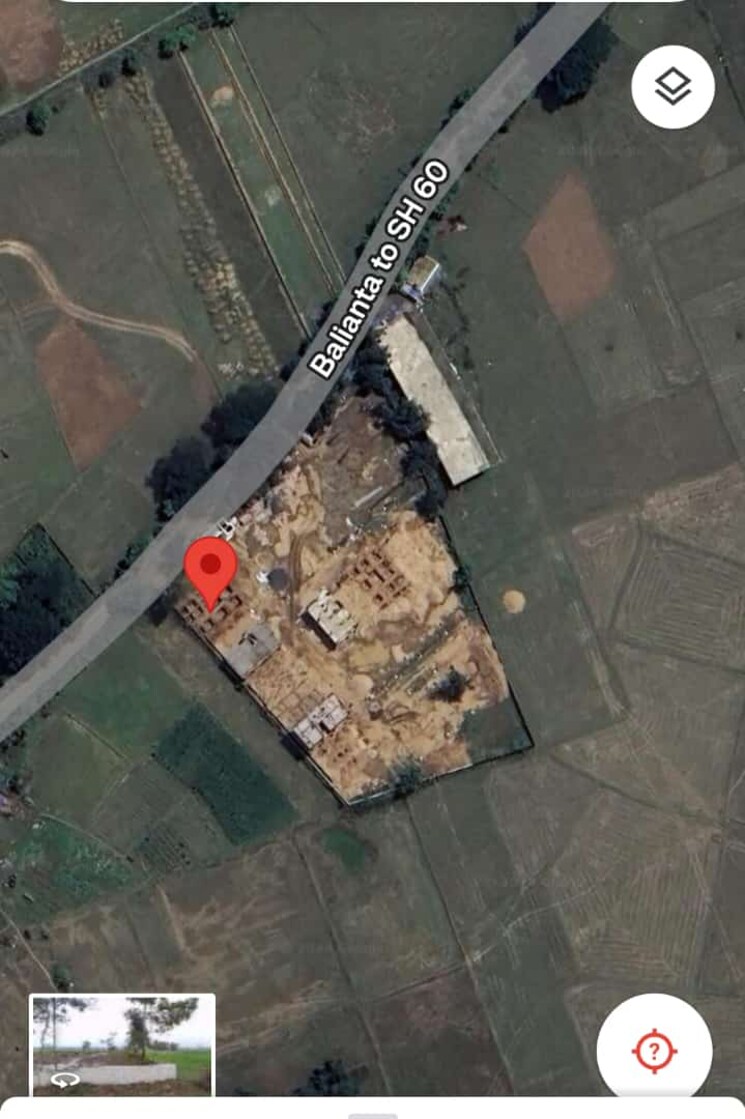The height and width of the screenshot is (1119, 745).
Task: Open the Street View preview thumbnail
Action: click(122, 1043)
